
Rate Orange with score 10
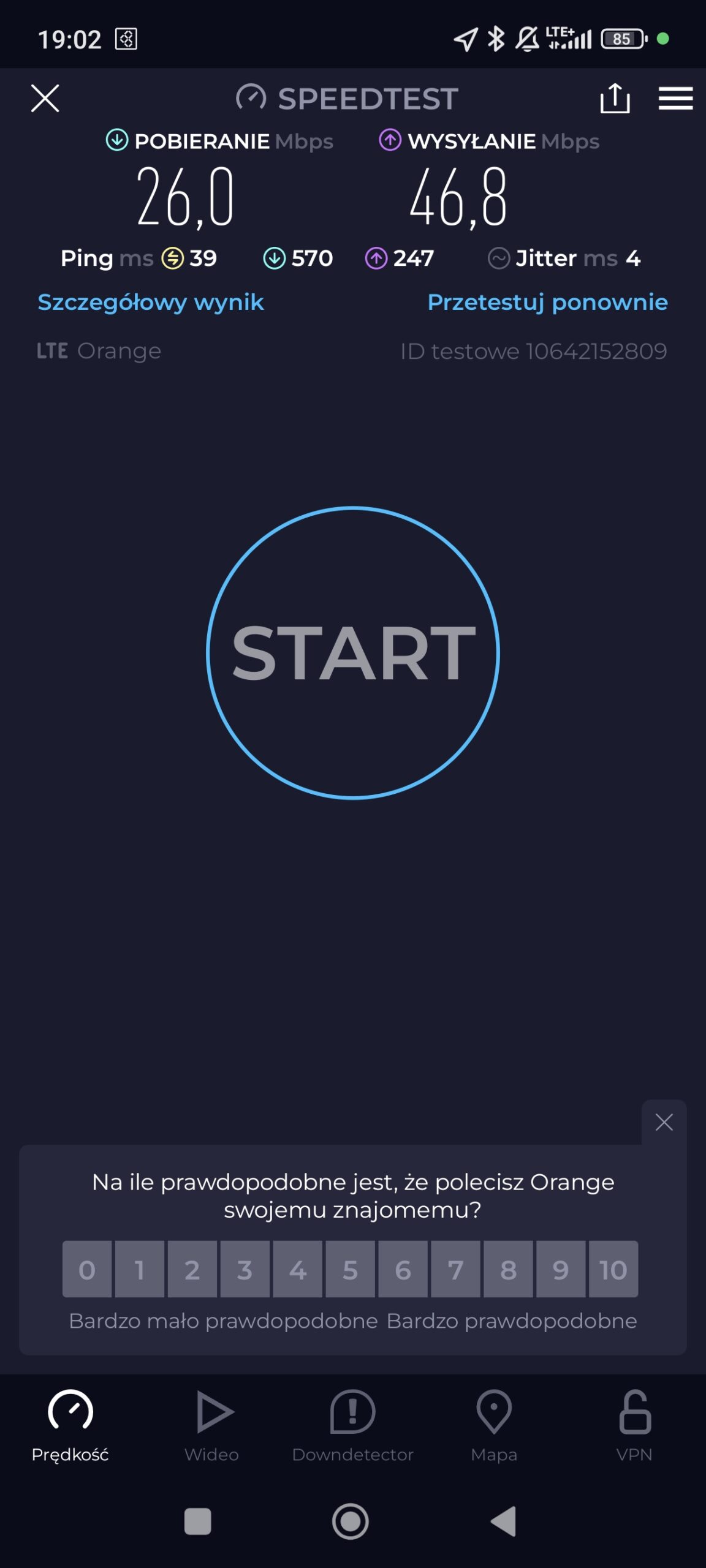(x=613, y=1269)
